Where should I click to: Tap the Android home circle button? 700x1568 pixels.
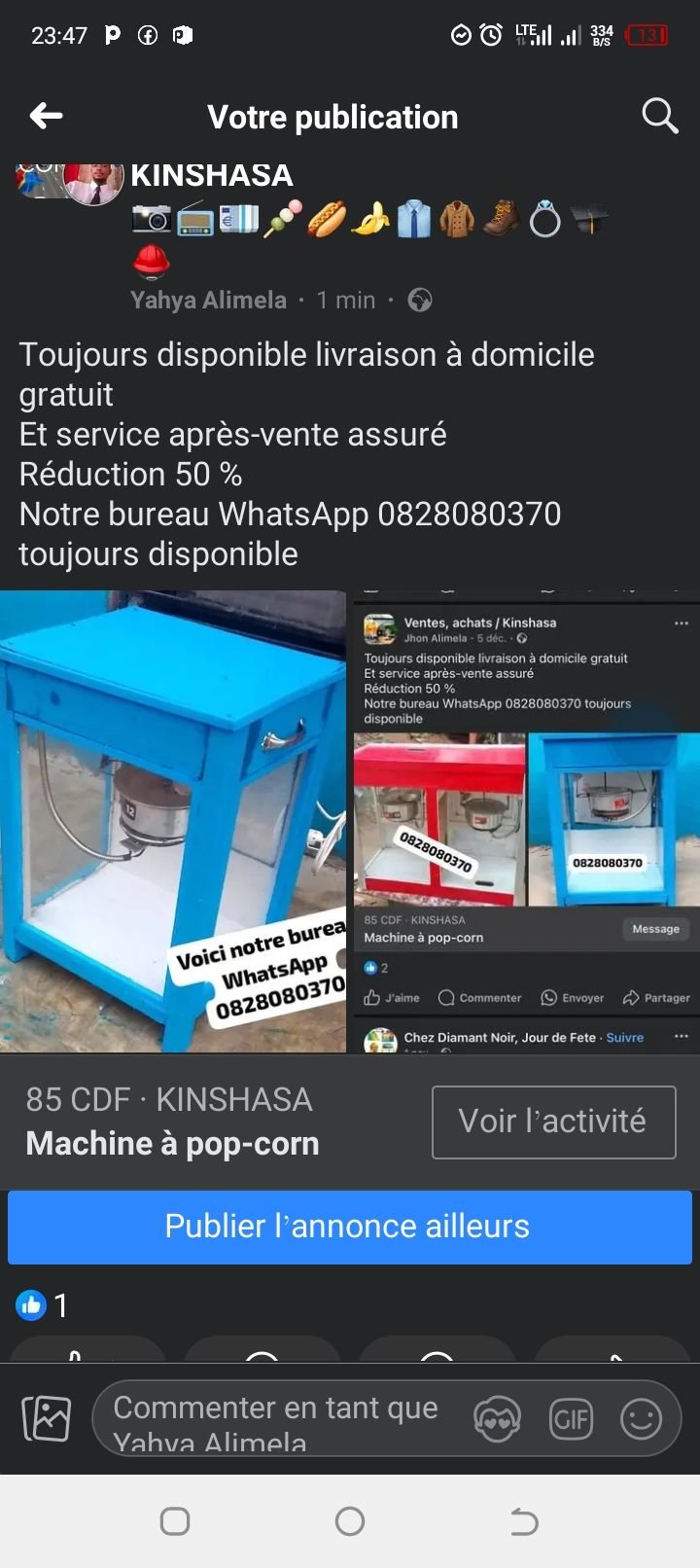pyautogui.click(x=350, y=1520)
